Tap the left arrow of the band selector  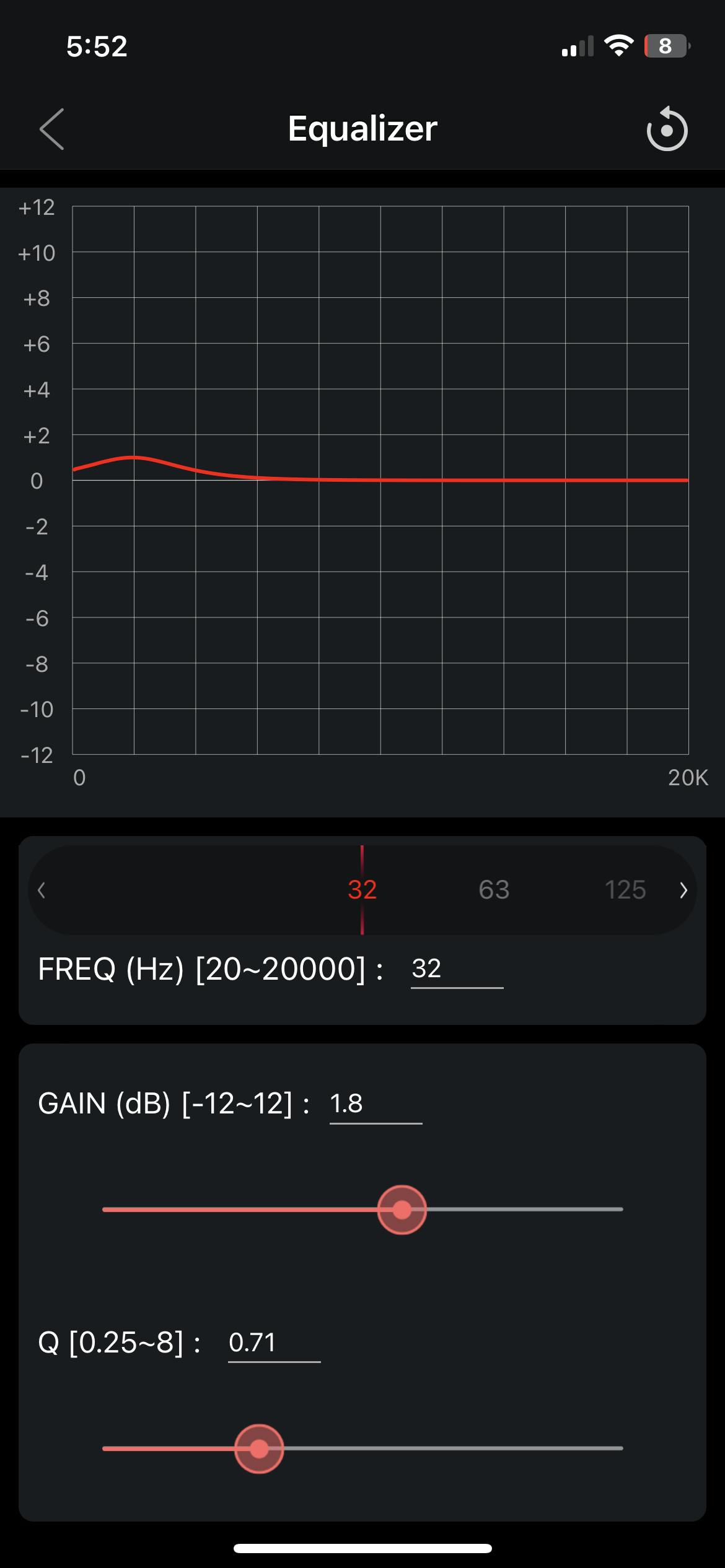42,891
